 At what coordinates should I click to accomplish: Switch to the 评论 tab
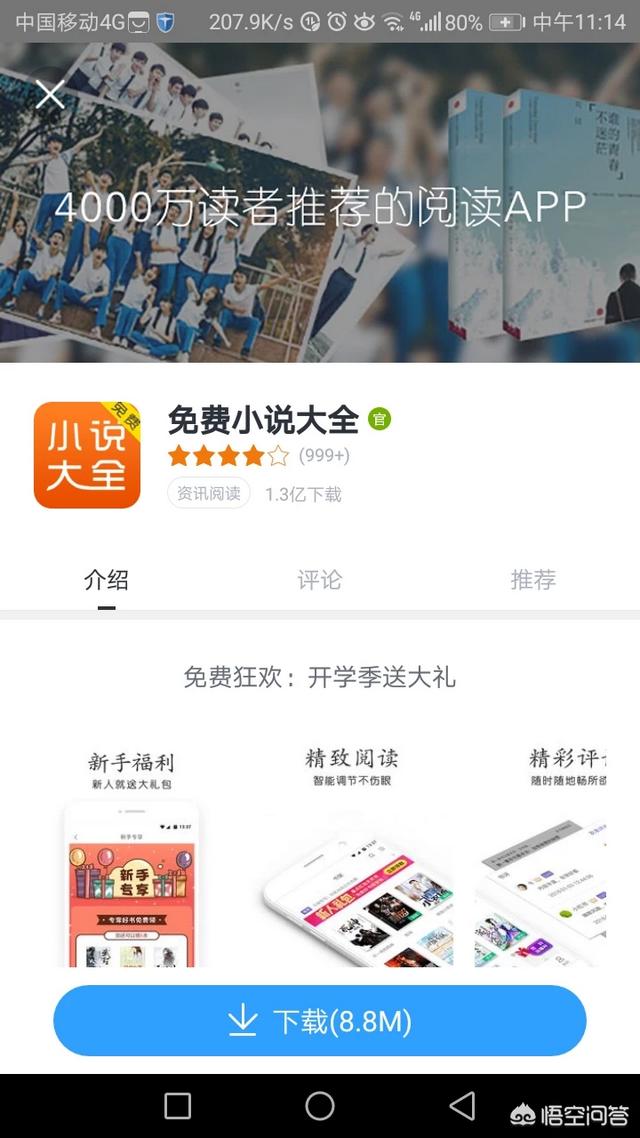point(319,580)
